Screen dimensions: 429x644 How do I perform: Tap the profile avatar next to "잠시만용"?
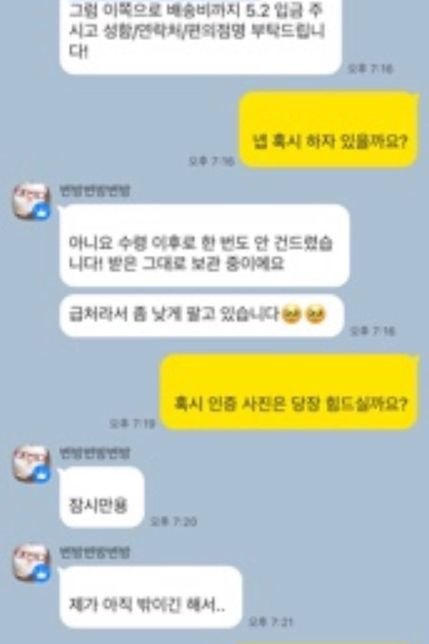pyautogui.click(x=31, y=464)
